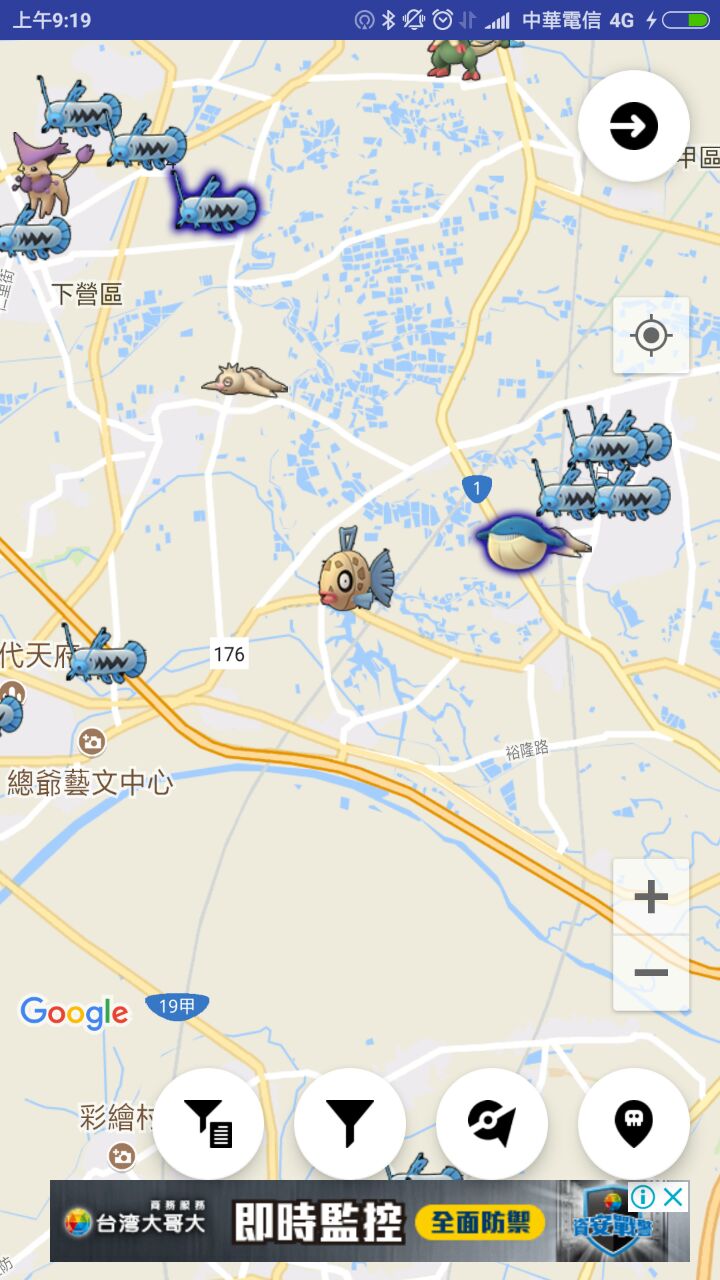Open the plain funnel filter button
The image size is (720, 1280).
[350, 1123]
